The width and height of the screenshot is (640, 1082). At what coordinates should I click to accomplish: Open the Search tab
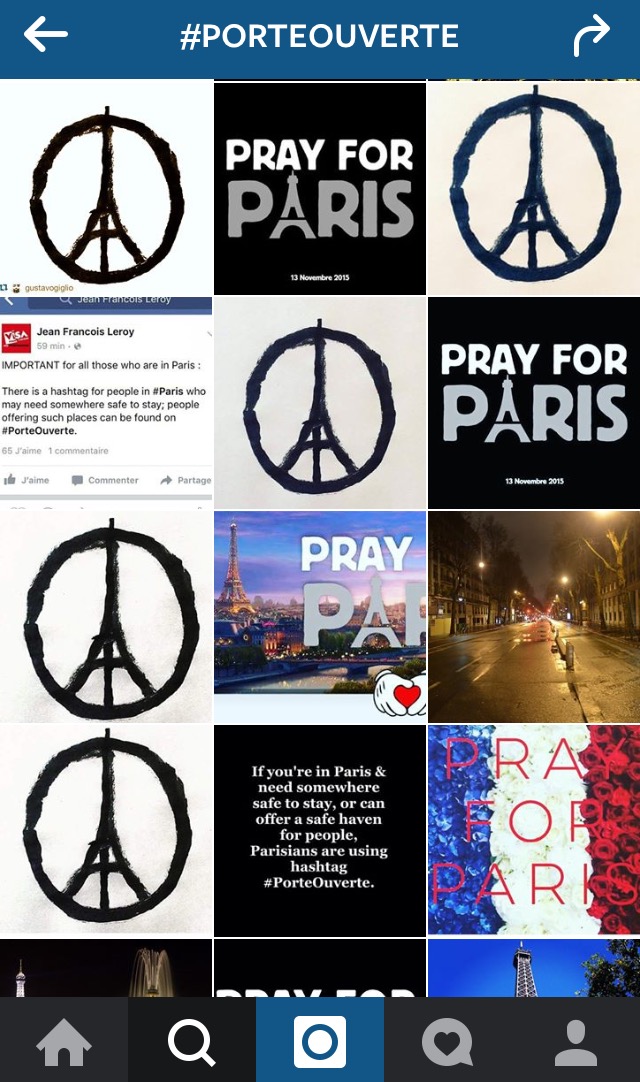(192, 1041)
